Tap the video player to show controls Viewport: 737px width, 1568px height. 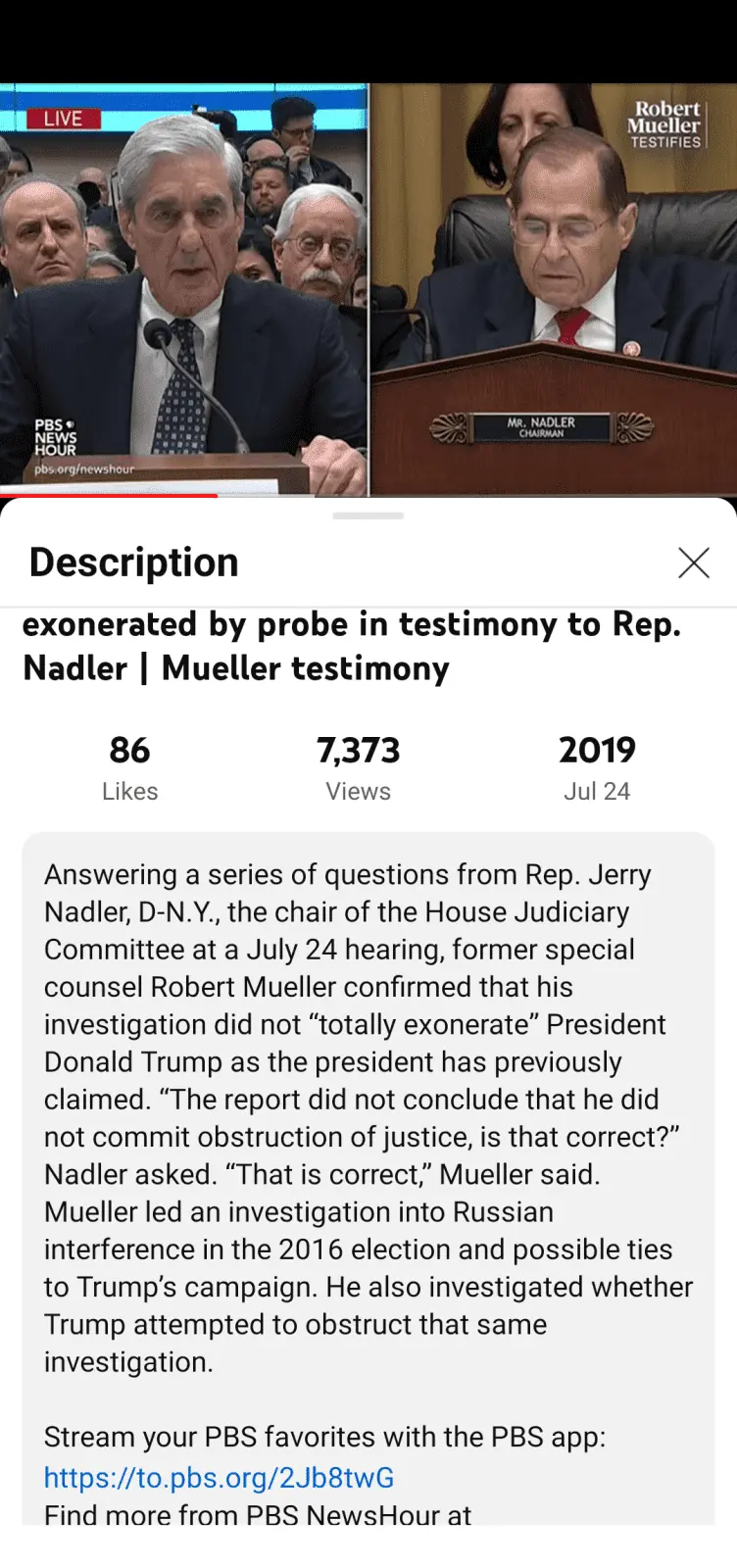[368, 290]
